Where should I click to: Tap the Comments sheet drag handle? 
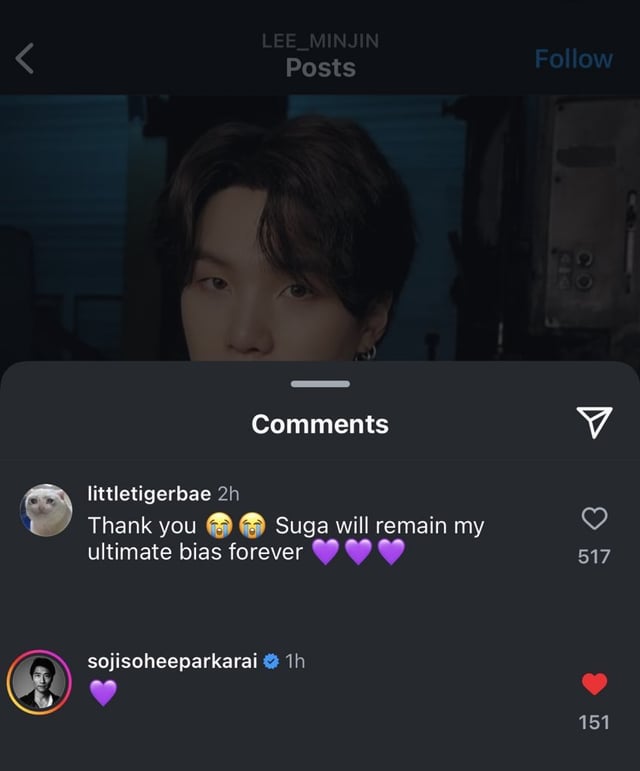coord(320,384)
